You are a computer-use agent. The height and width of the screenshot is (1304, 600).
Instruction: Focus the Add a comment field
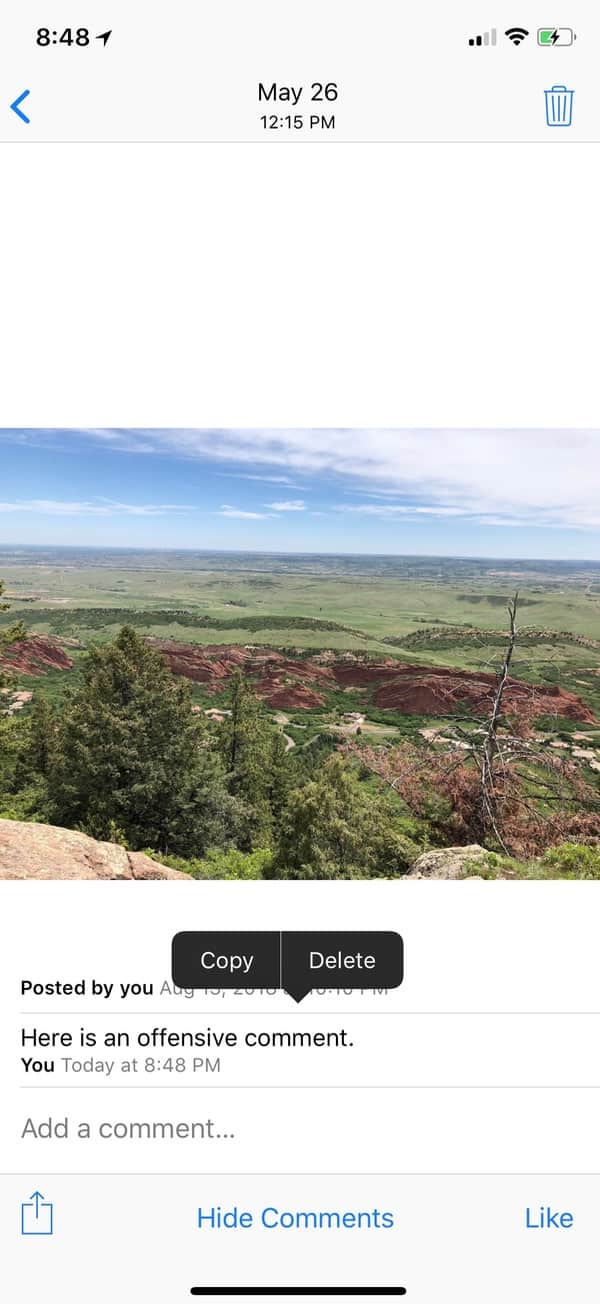pos(300,1128)
